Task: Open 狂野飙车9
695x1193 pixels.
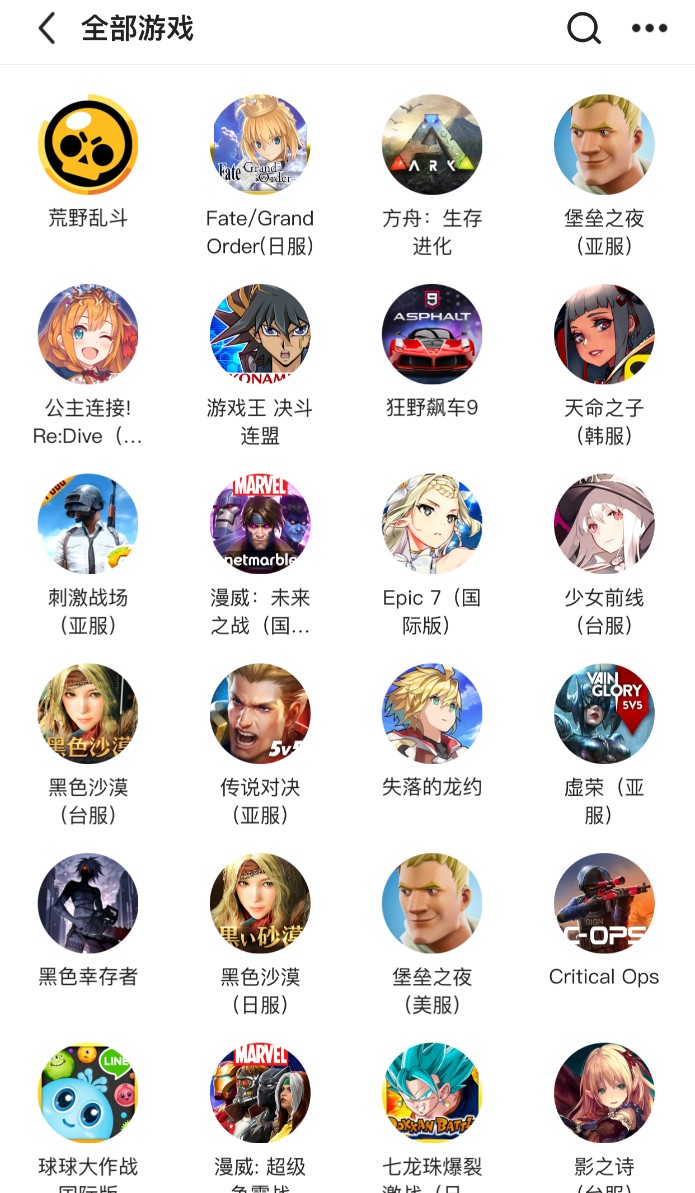Action: pos(432,334)
